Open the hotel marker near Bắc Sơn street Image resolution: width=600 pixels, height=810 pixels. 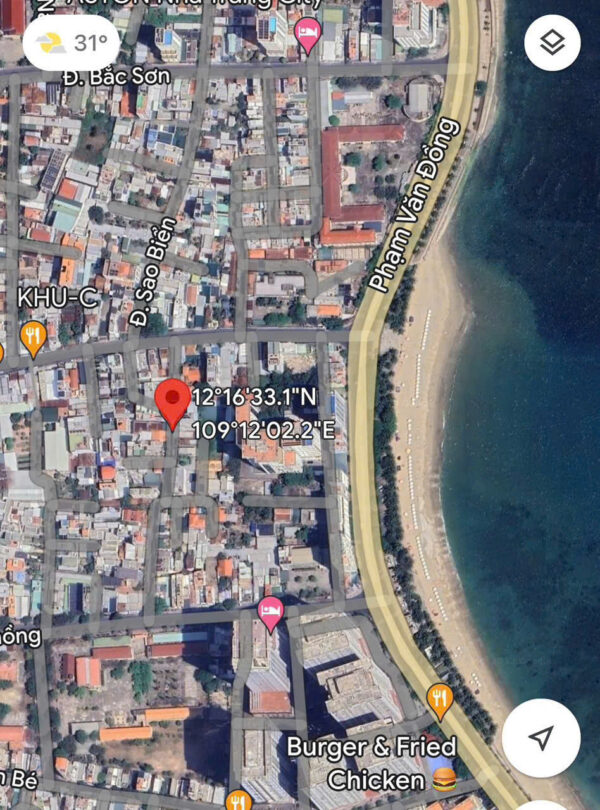tap(308, 34)
